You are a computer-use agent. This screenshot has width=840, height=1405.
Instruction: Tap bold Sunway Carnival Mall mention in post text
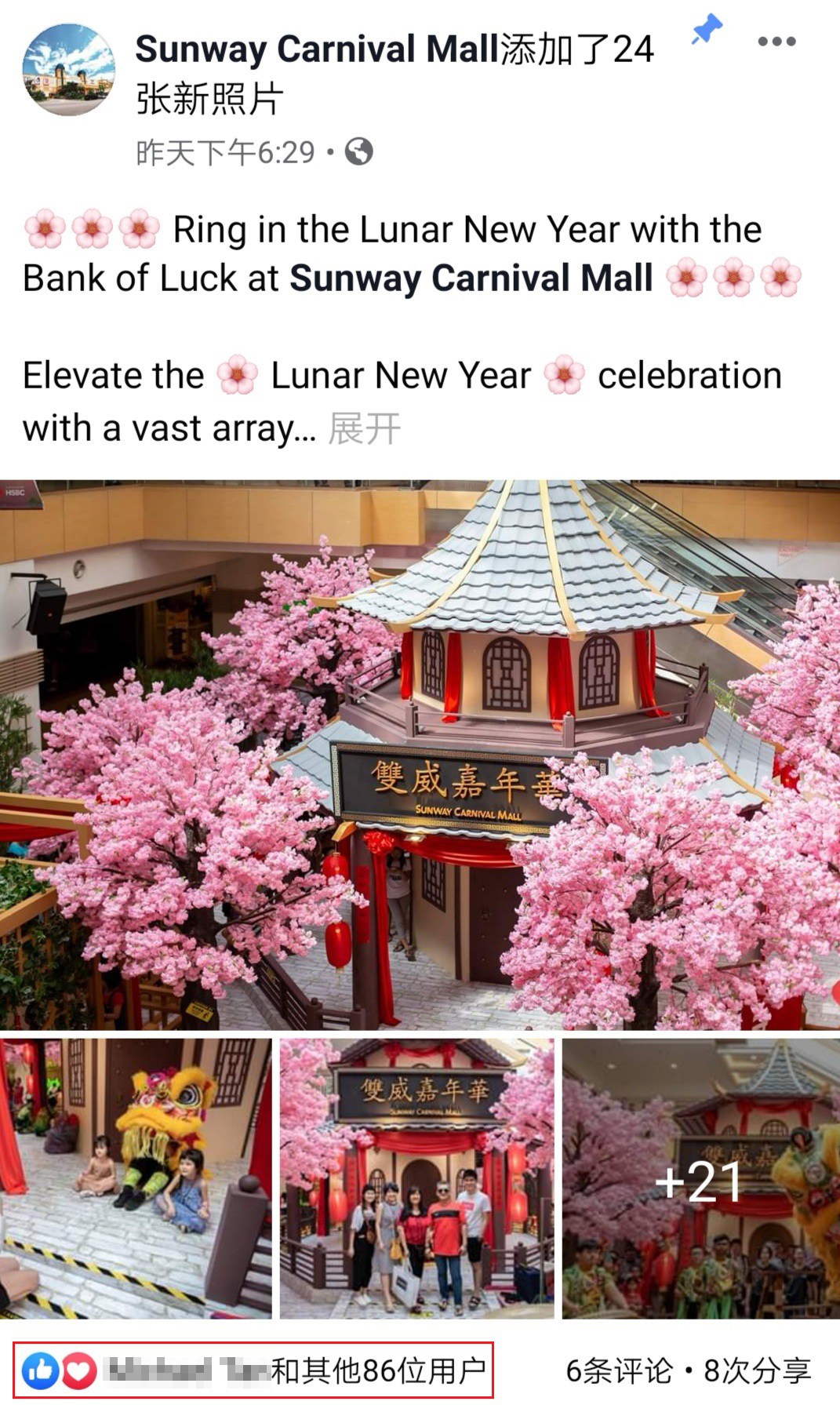471,278
